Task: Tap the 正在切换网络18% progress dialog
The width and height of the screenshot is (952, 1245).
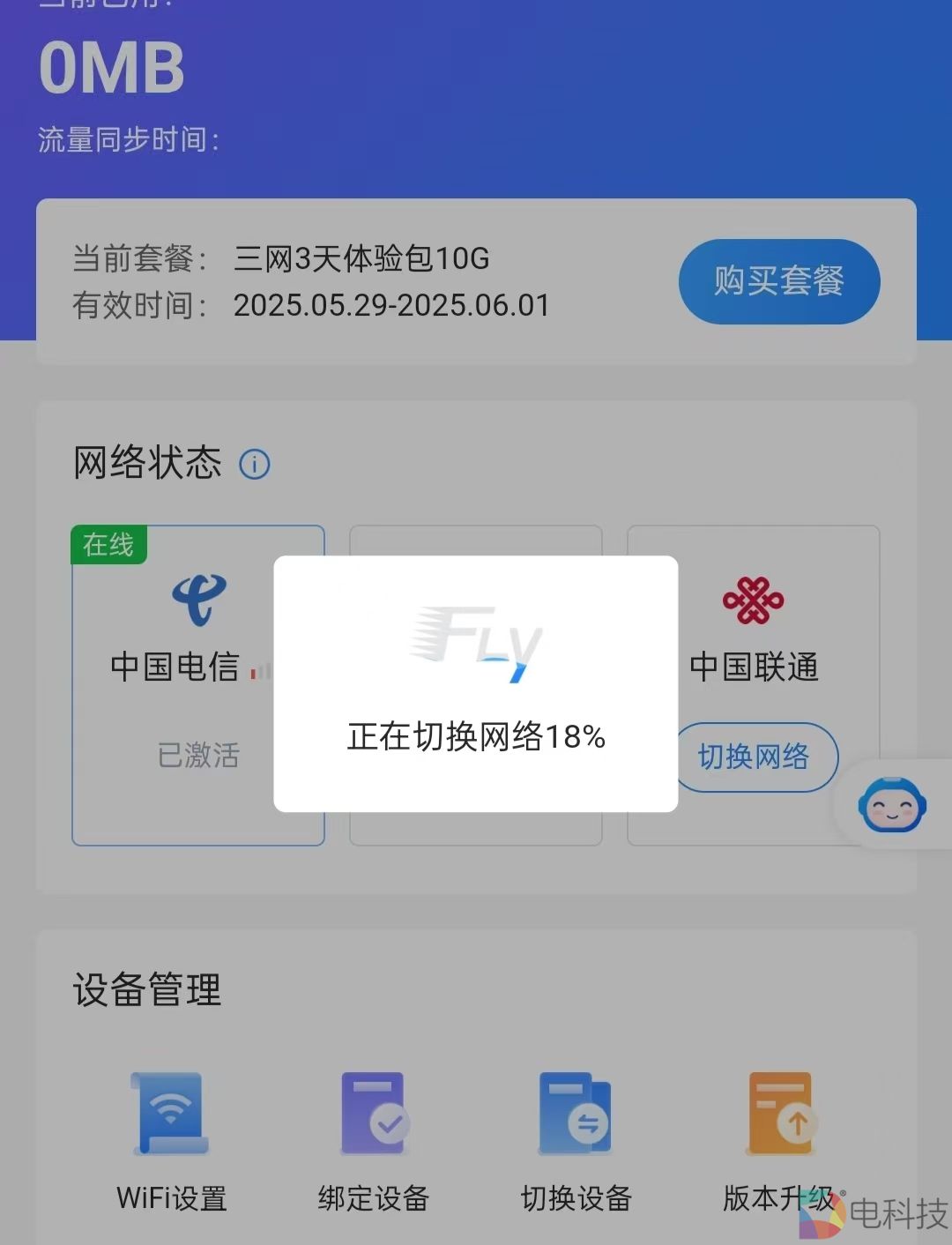Action: 476,737
